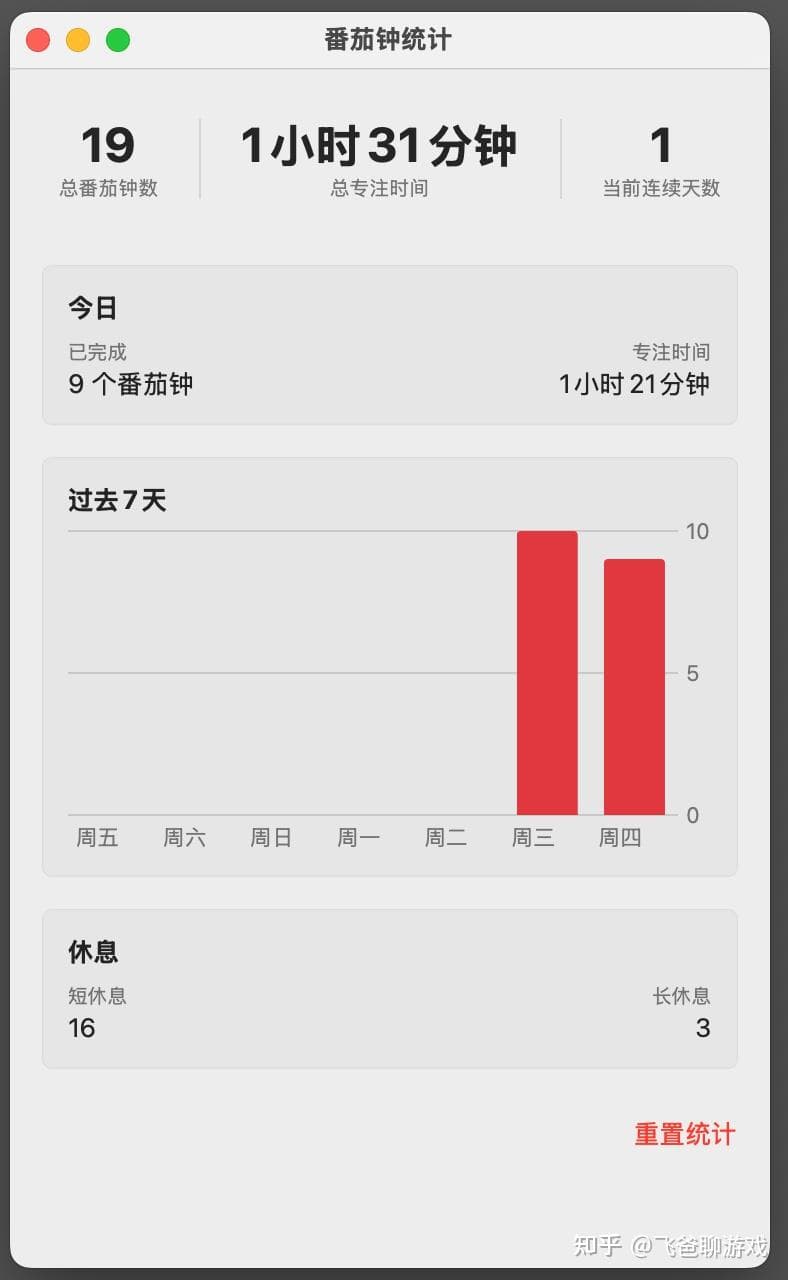Screen dimensions: 788x1280
Task: Click the 短休息 count 16
Action: coord(80,1028)
